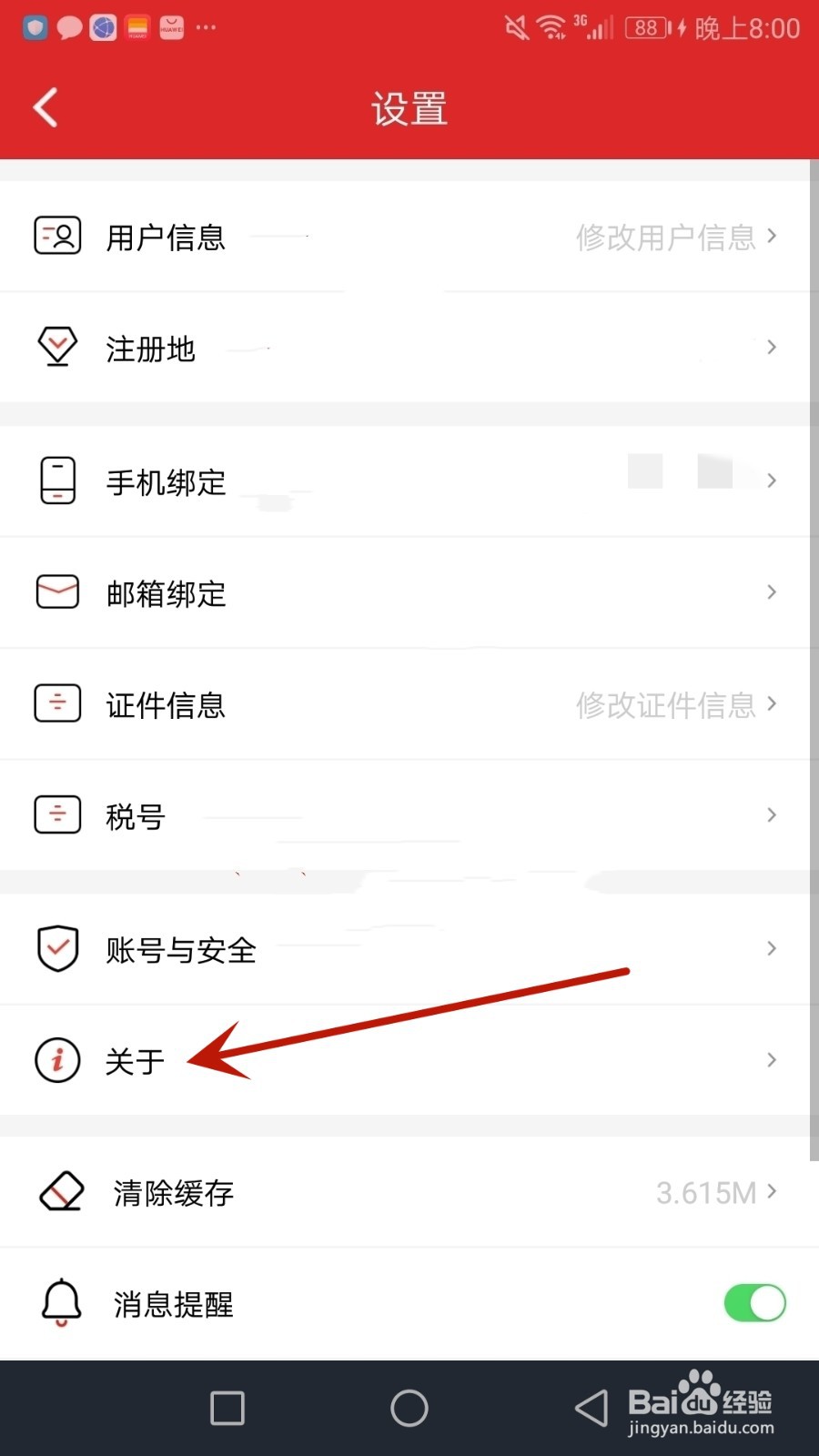Click the 证件信息 document icon
This screenshot has height=1456, width=819.
57,703
